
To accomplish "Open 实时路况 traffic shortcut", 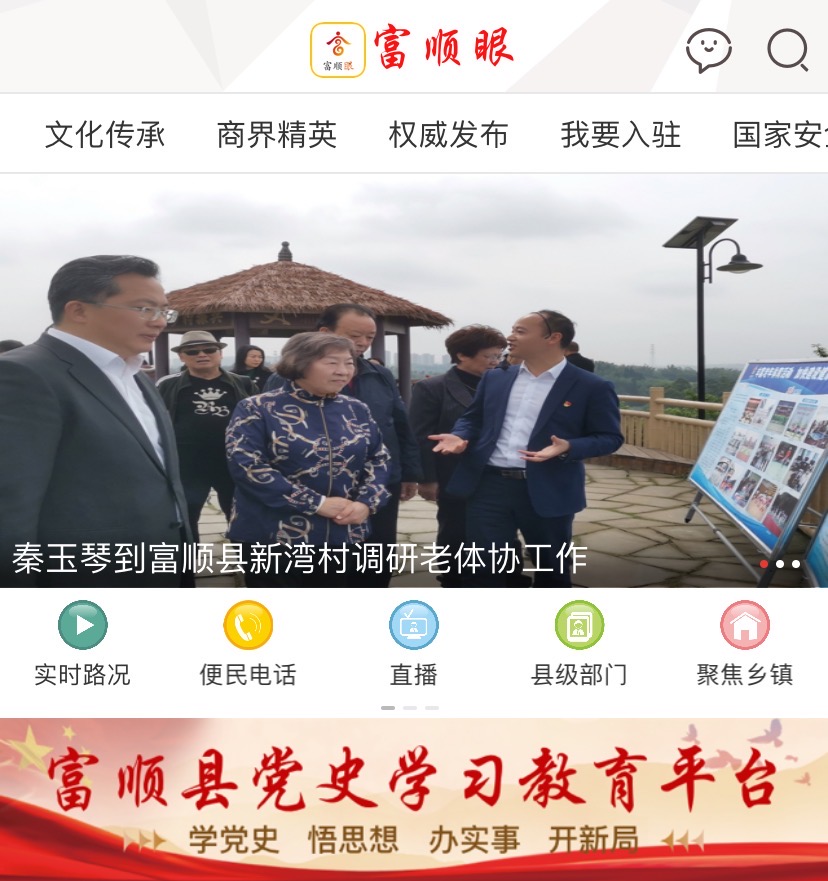I will point(82,644).
